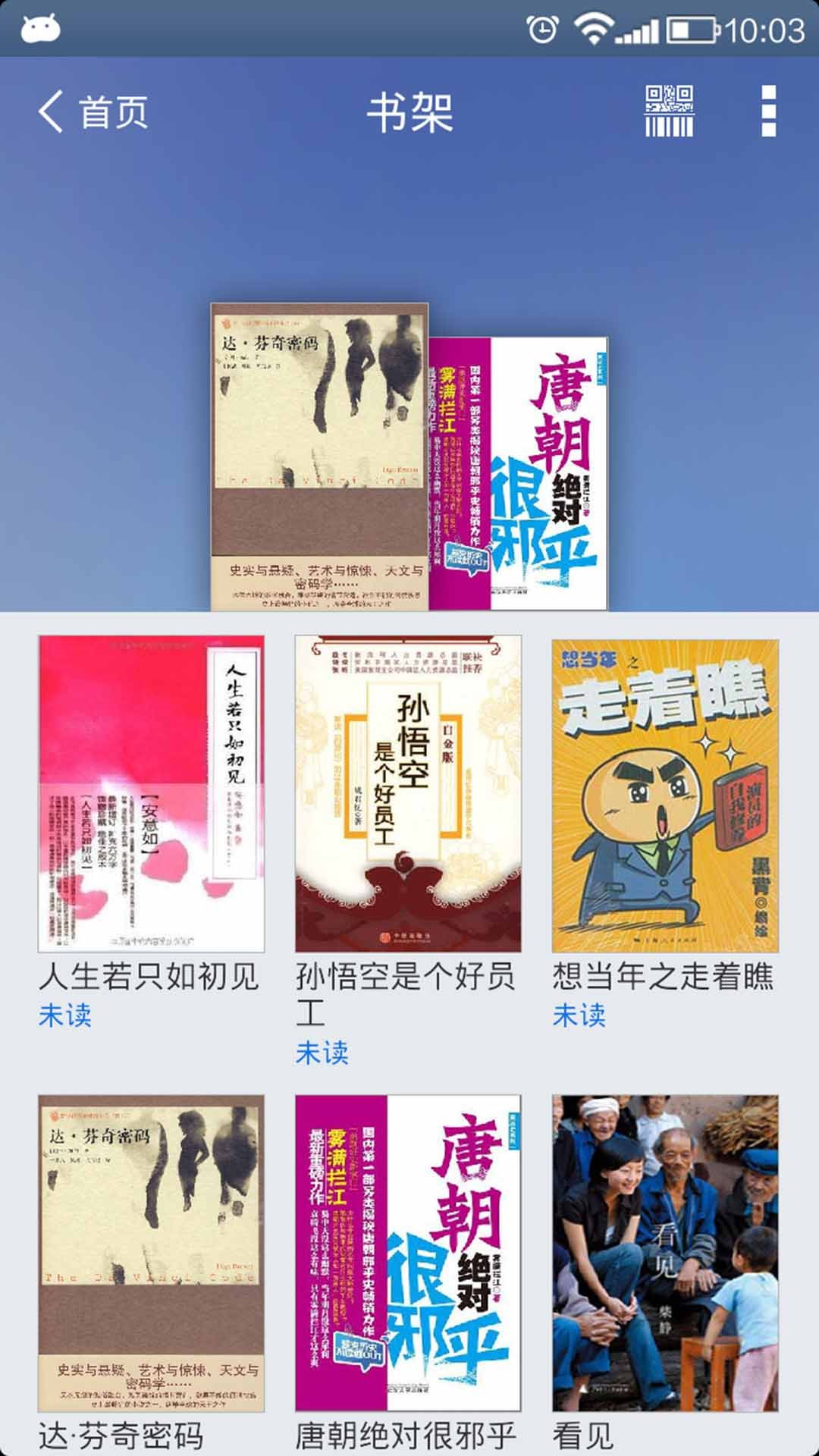Open 唐朝绝对很邪乎 in the book grid
Screen dimensions: 819x1456
click(408, 1253)
